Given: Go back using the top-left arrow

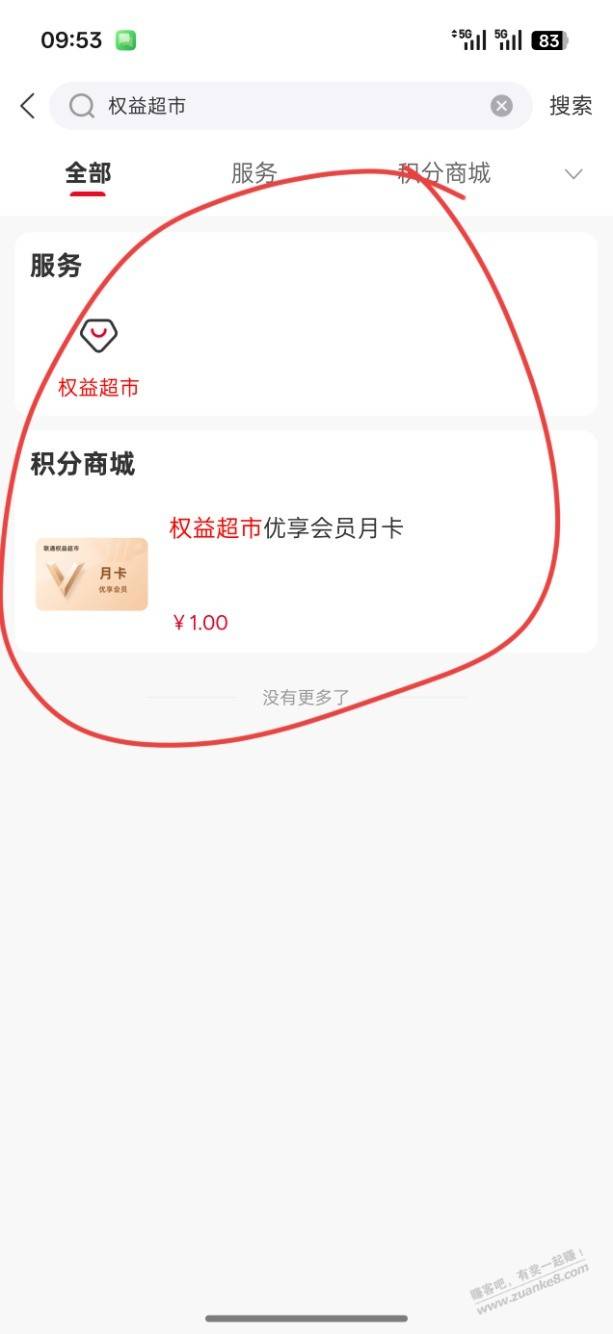Looking at the screenshot, I should pyautogui.click(x=28, y=106).
